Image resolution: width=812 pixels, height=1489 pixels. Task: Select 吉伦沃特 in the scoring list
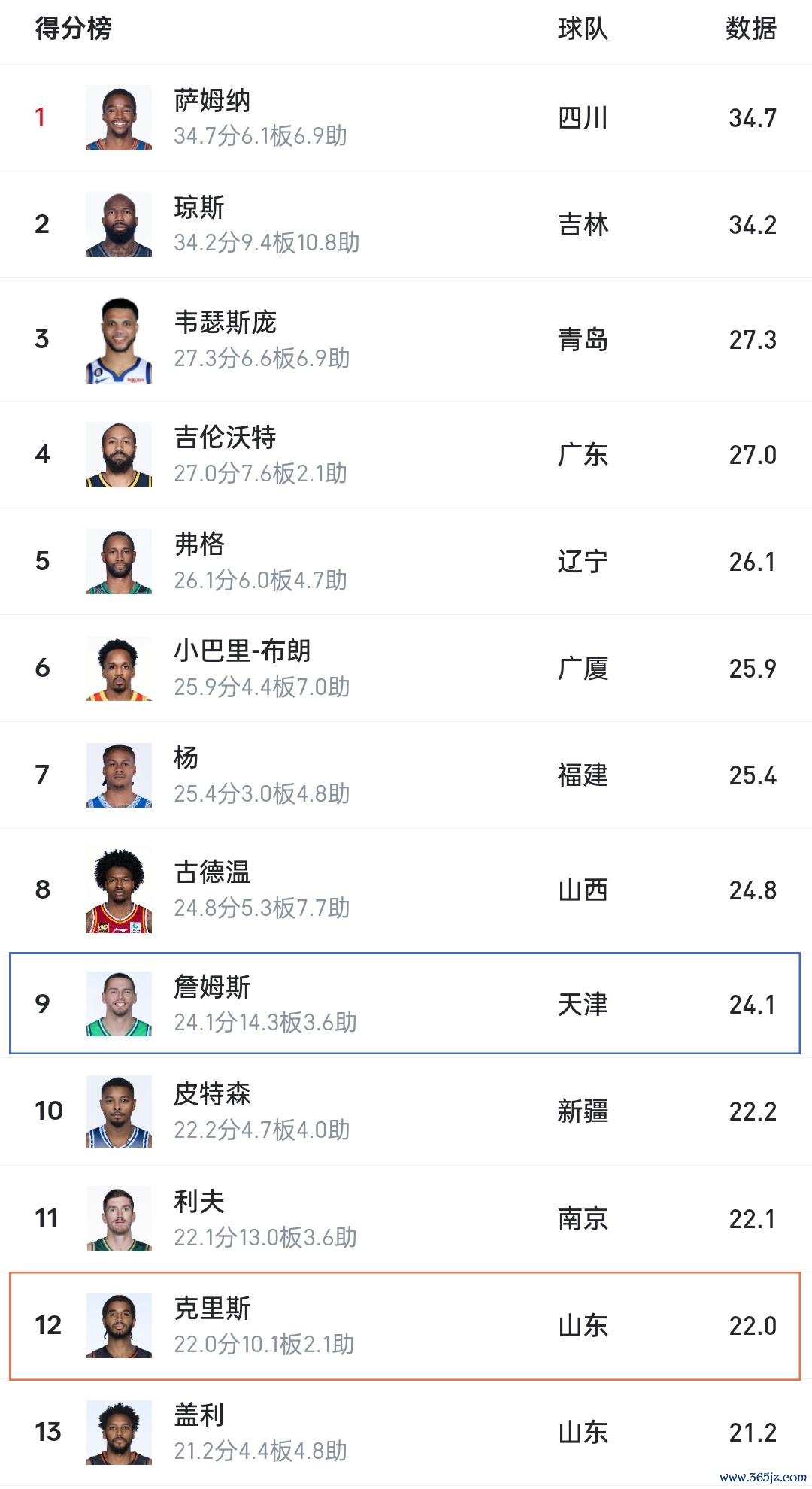click(406, 455)
